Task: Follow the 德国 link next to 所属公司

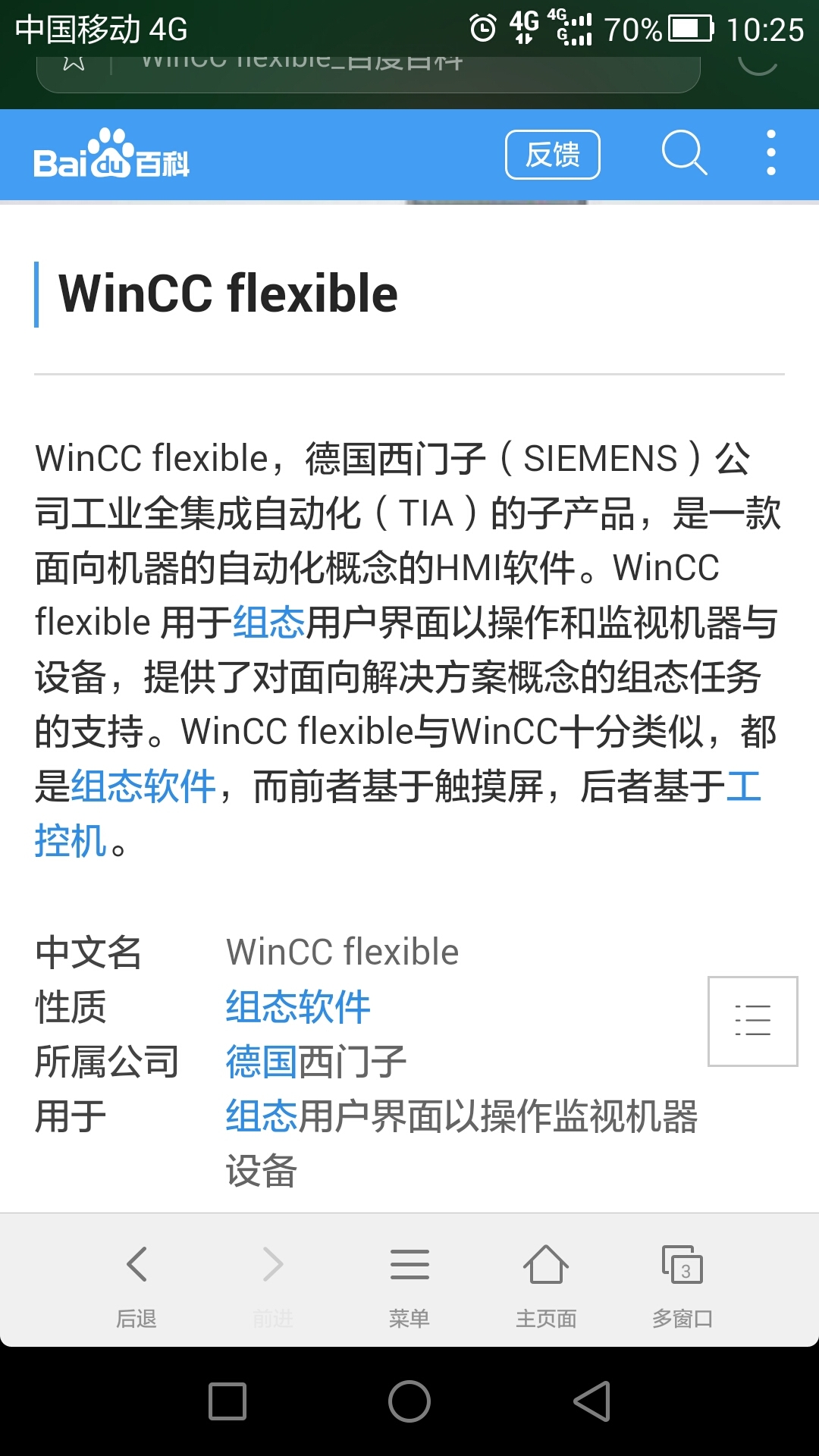Action: [x=262, y=1062]
